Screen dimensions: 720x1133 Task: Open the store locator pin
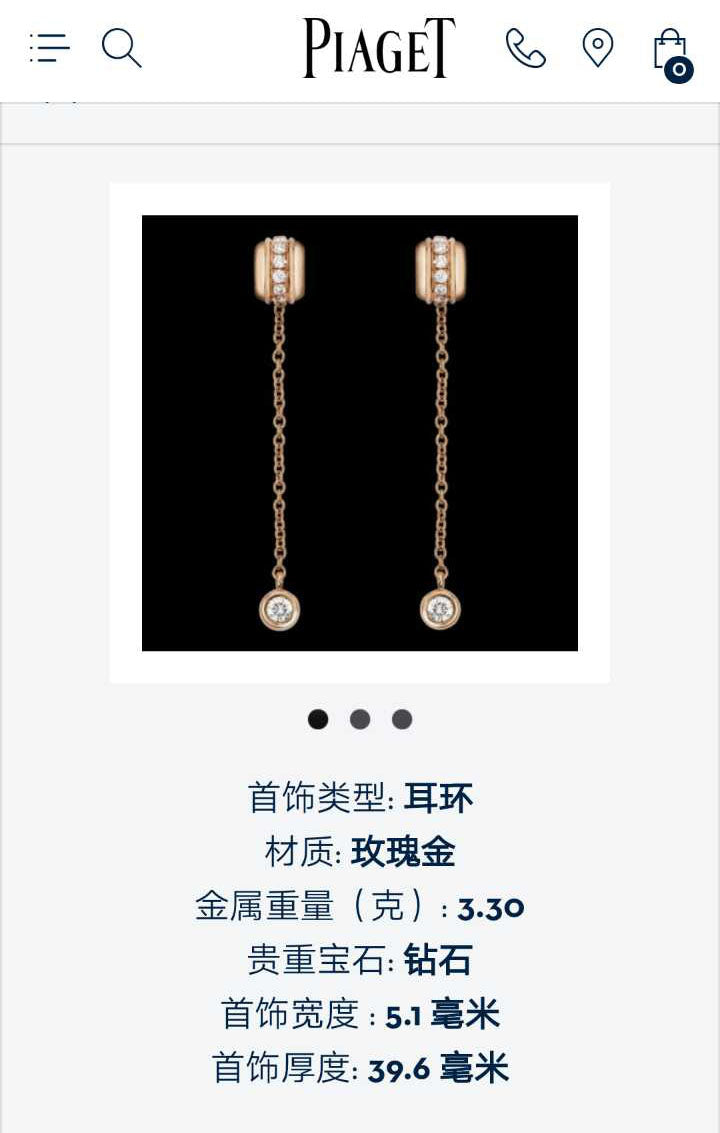598,48
